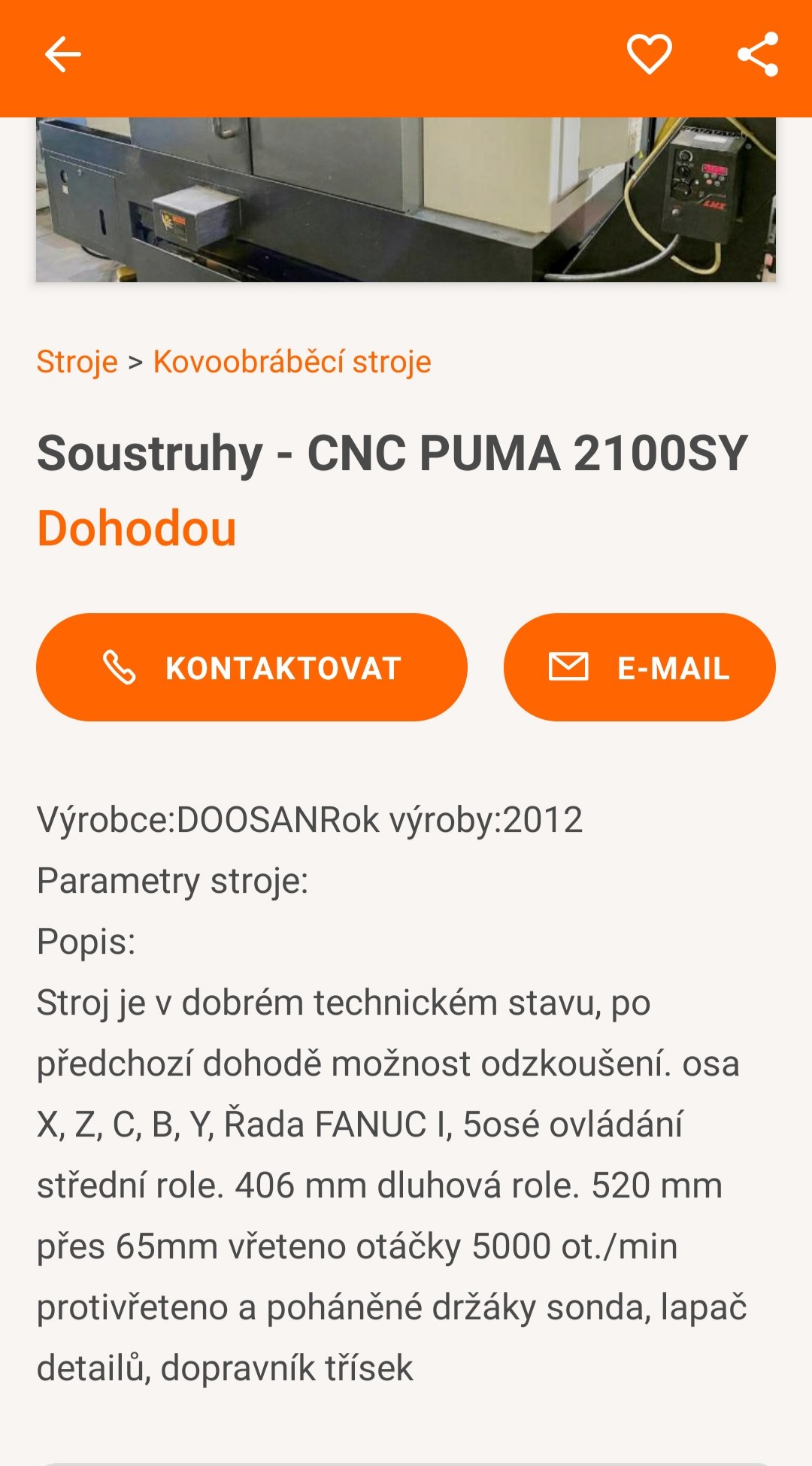Add this listing to favorites
The image size is (812, 1466).
(649, 55)
